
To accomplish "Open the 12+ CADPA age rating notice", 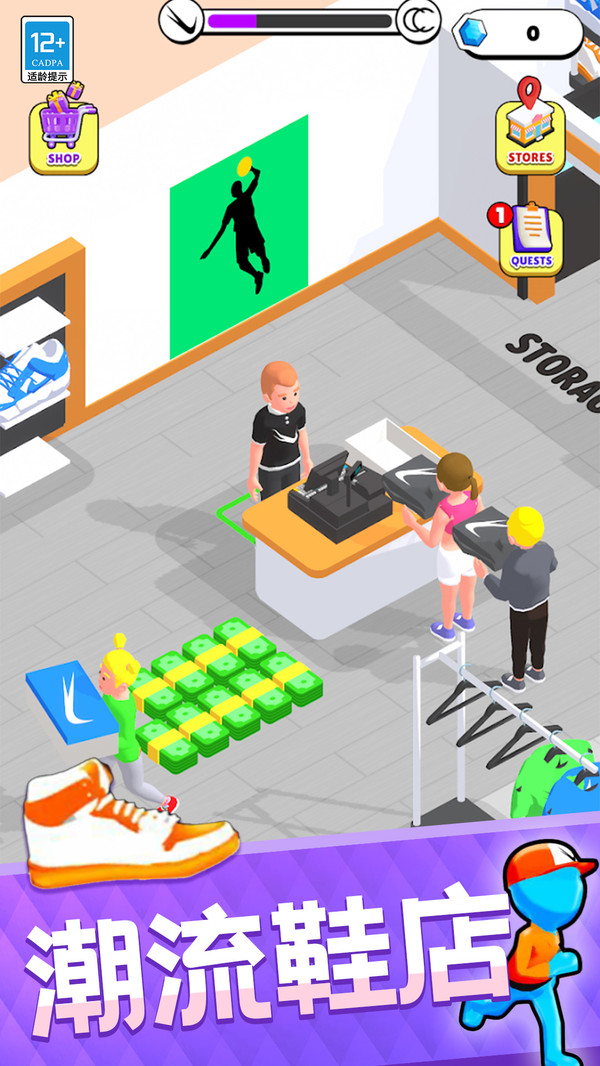I will [x=47, y=47].
